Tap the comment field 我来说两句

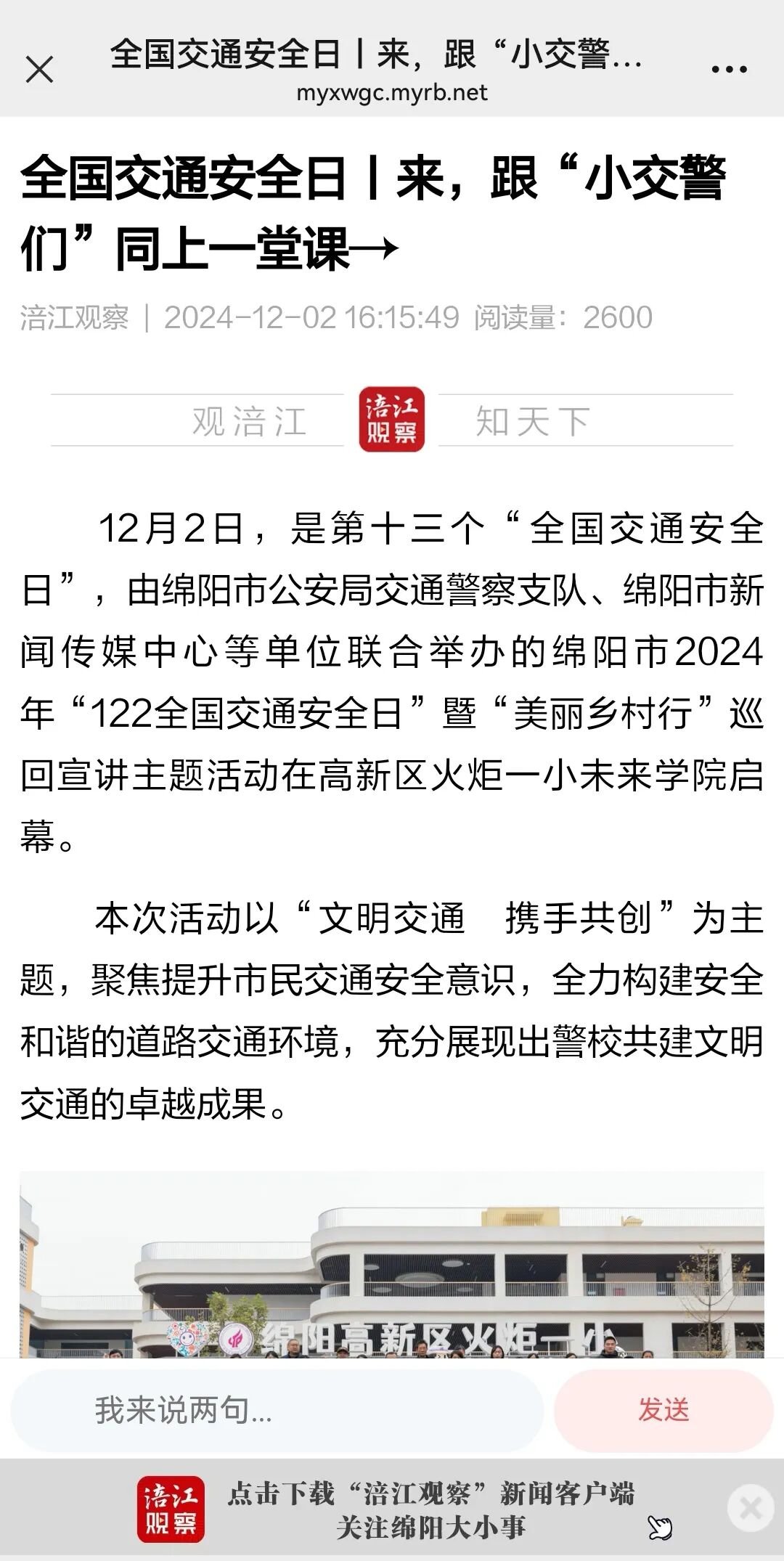tap(277, 1410)
